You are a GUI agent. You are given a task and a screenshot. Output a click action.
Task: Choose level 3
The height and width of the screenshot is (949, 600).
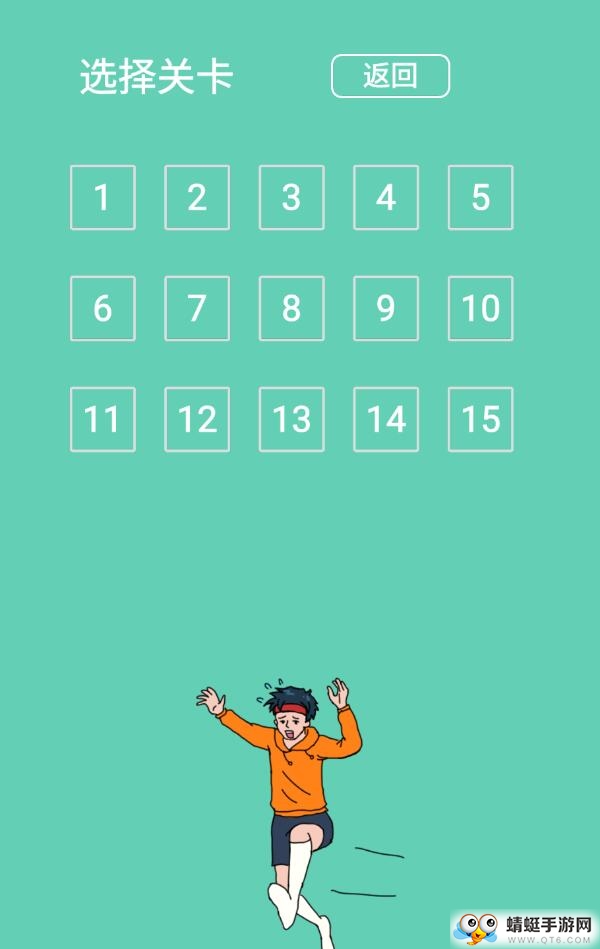pos(291,197)
